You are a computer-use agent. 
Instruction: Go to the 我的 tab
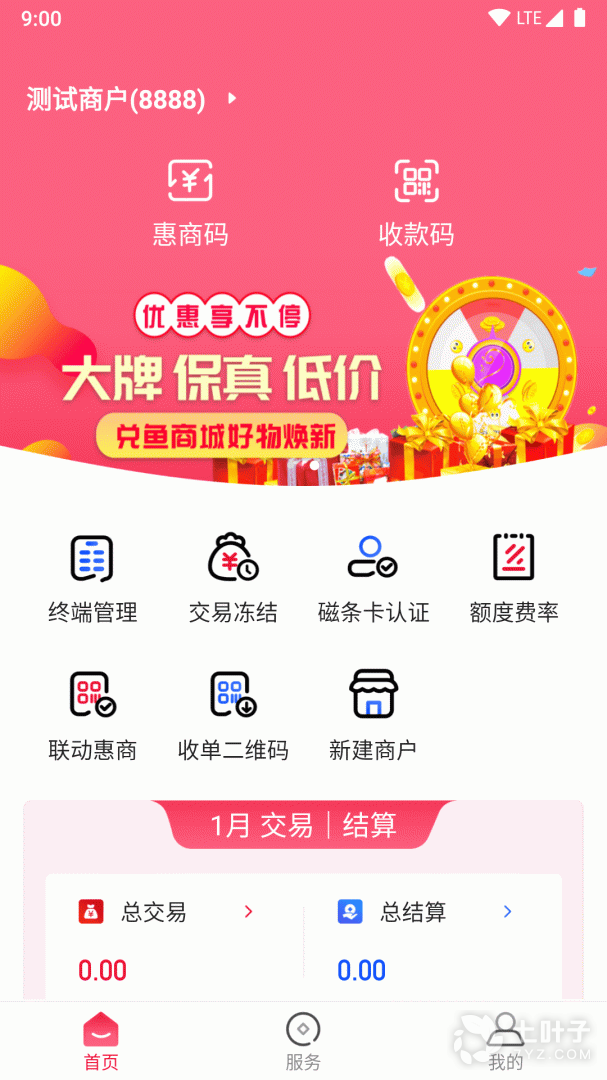tap(505, 1040)
